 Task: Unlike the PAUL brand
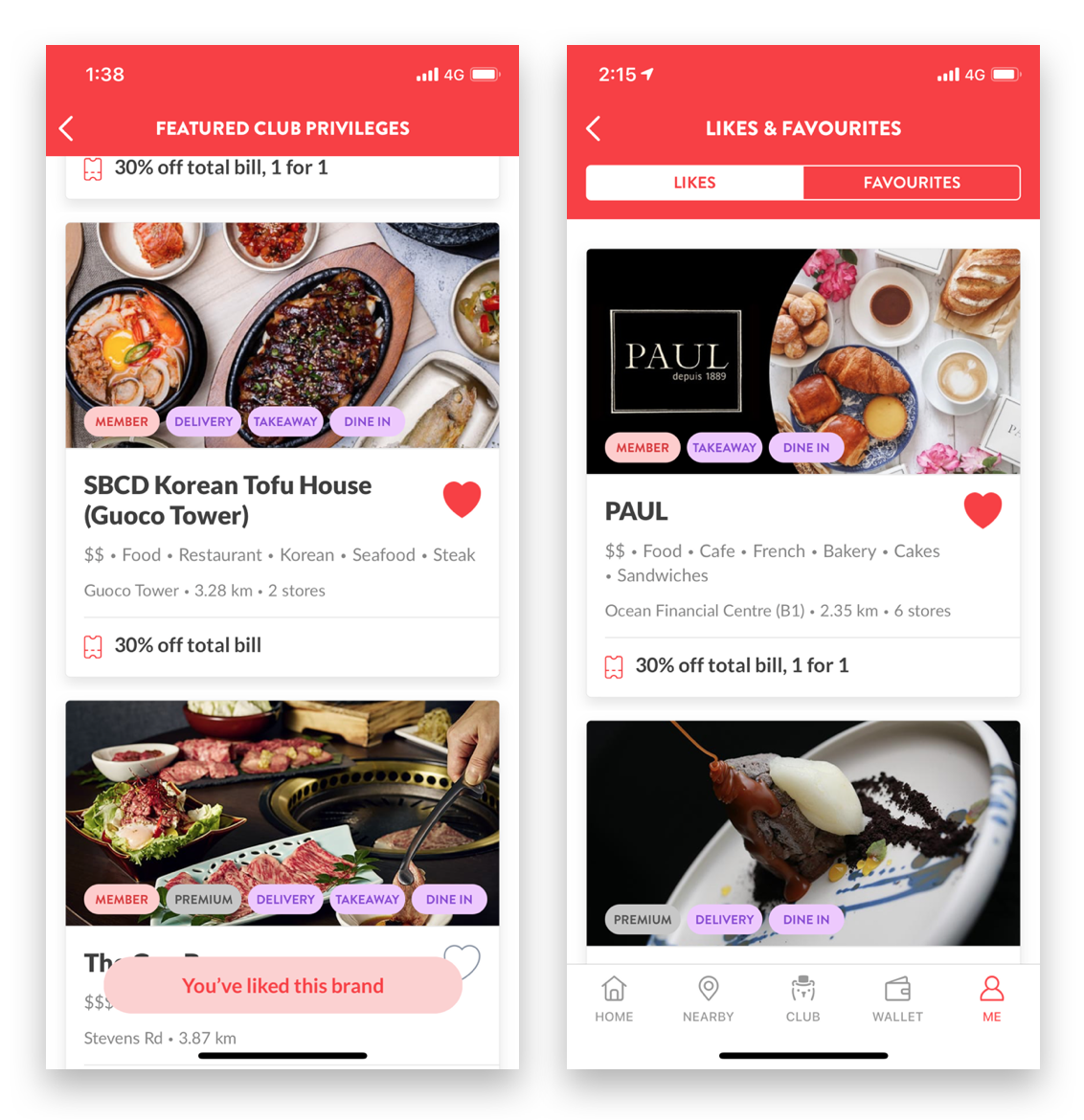[x=982, y=510]
